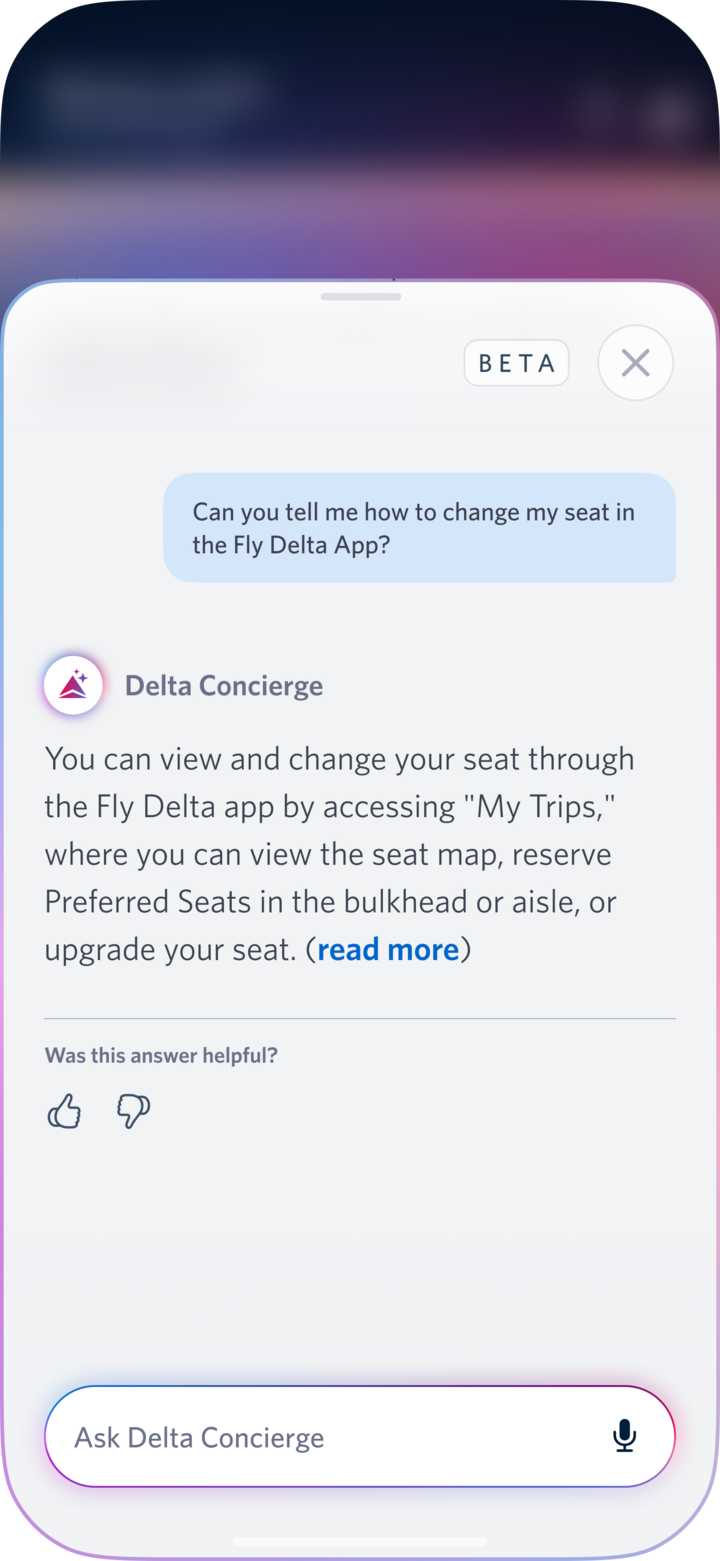Mark the answer as helpful with thumbs up
Image resolution: width=720 pixels, height=1561 pixels.
pyautogui.click(x=65, y=1111)
